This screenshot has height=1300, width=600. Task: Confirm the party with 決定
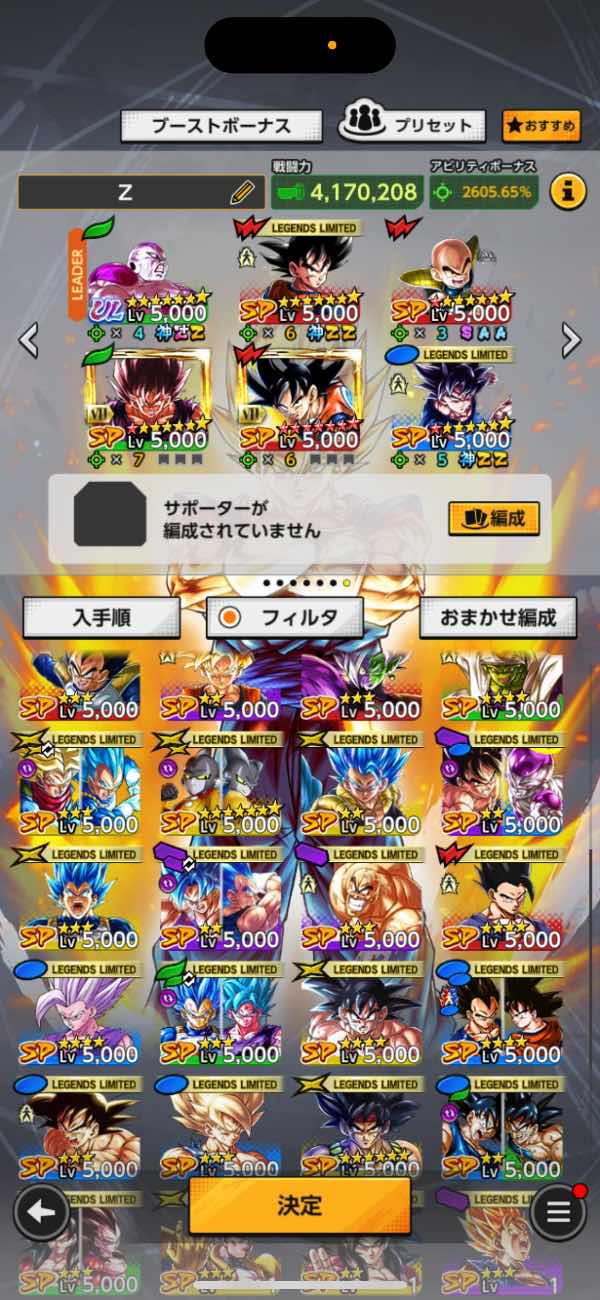[x=299, y=1205]
